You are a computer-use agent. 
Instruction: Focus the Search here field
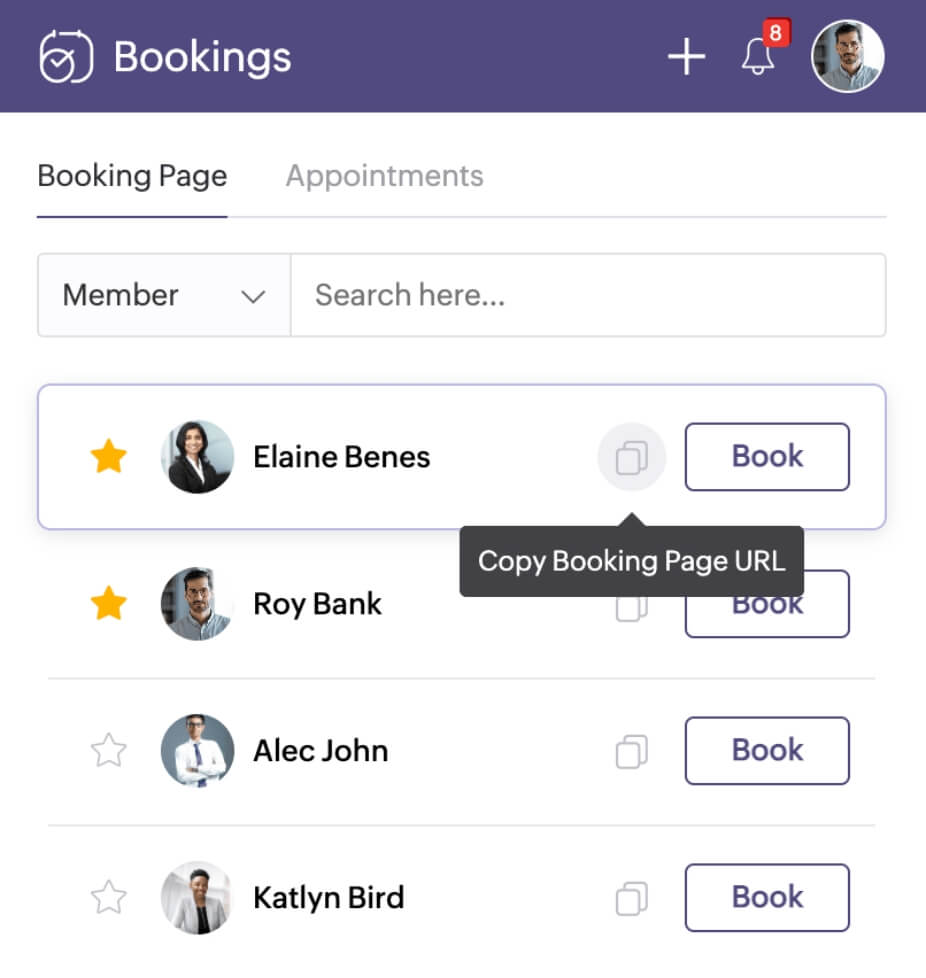coord(587,295)
